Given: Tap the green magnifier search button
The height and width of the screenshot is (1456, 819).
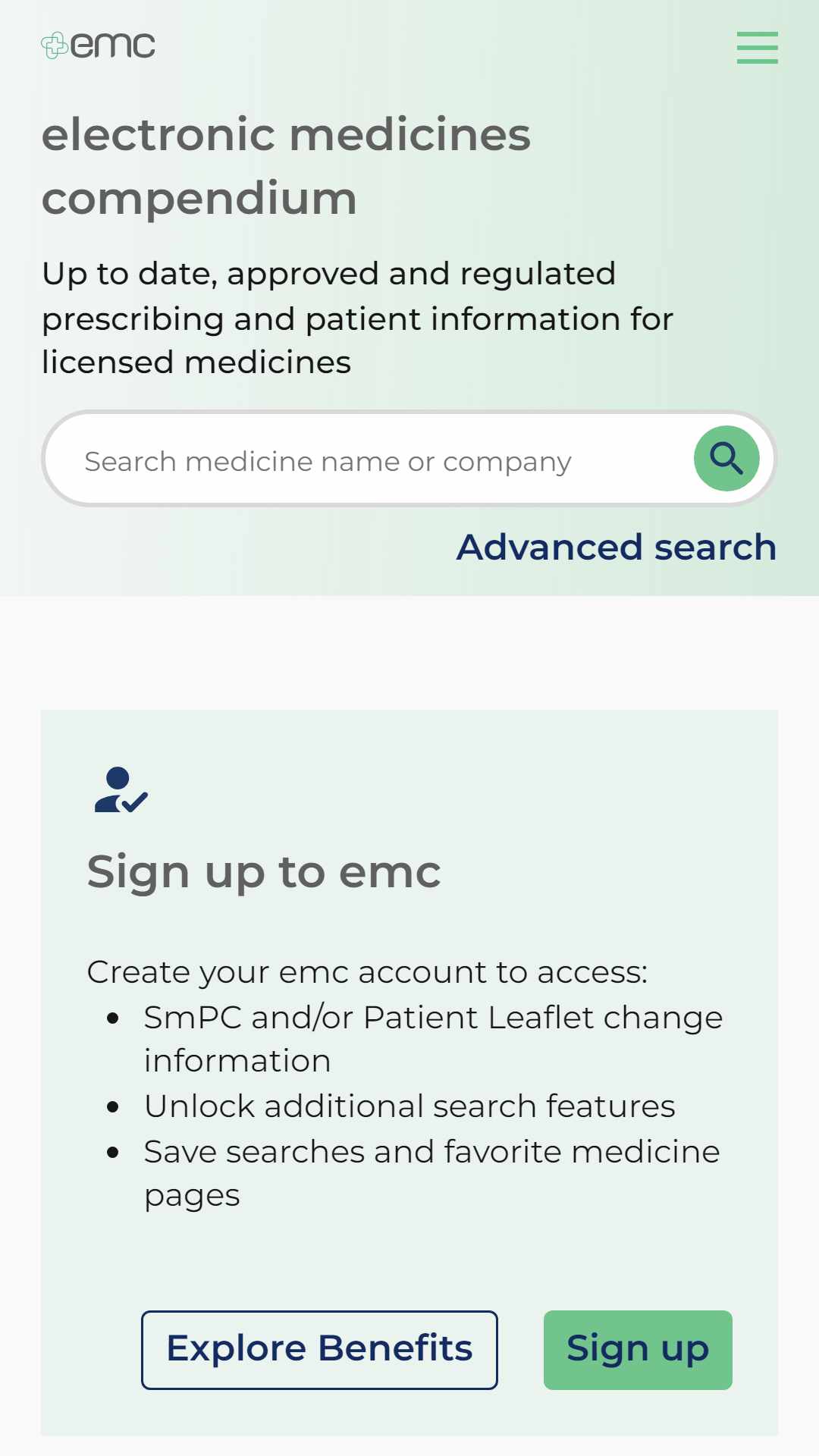Looking at the screenshot, I should [x=726, y=458].
